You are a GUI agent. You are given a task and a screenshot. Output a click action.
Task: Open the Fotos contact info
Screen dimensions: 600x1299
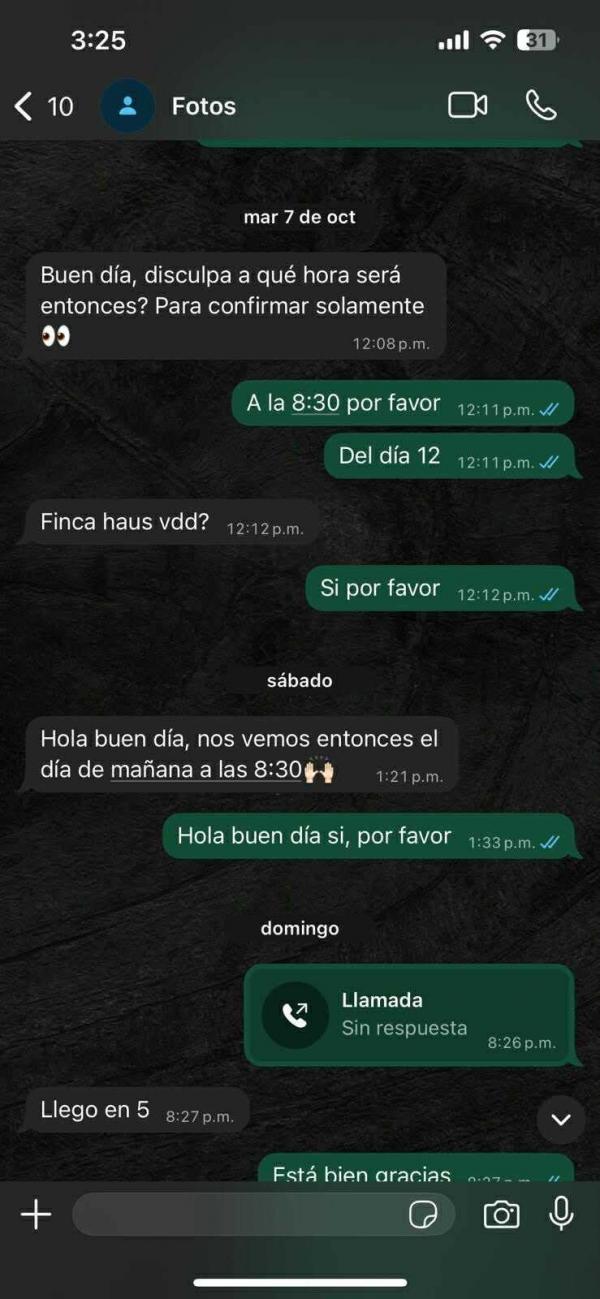[x=203, y=106]
